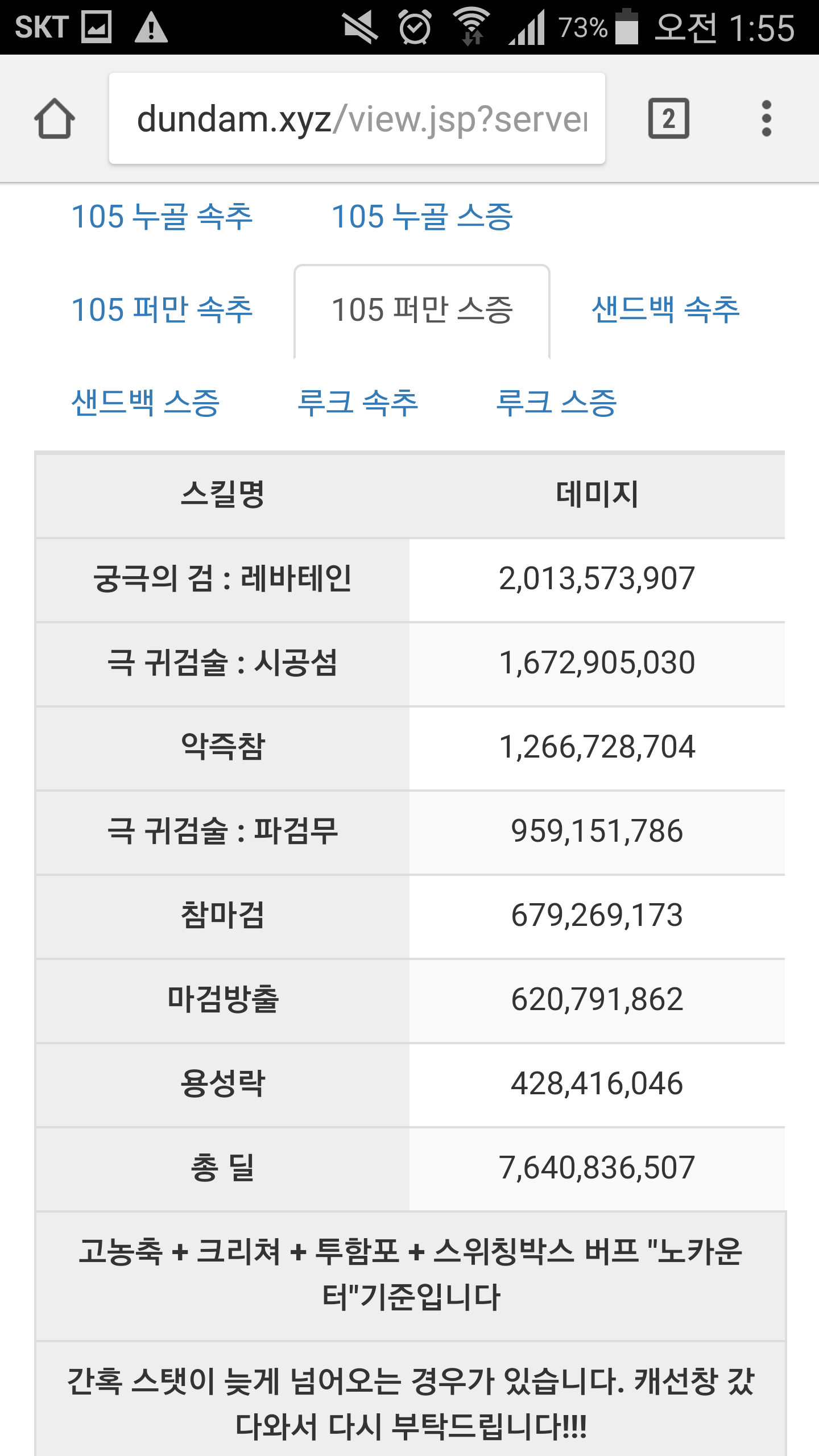Tap the dundam.xyz address bar
Viewport: 819px width, 1456px height.
[x=357, y=118]
